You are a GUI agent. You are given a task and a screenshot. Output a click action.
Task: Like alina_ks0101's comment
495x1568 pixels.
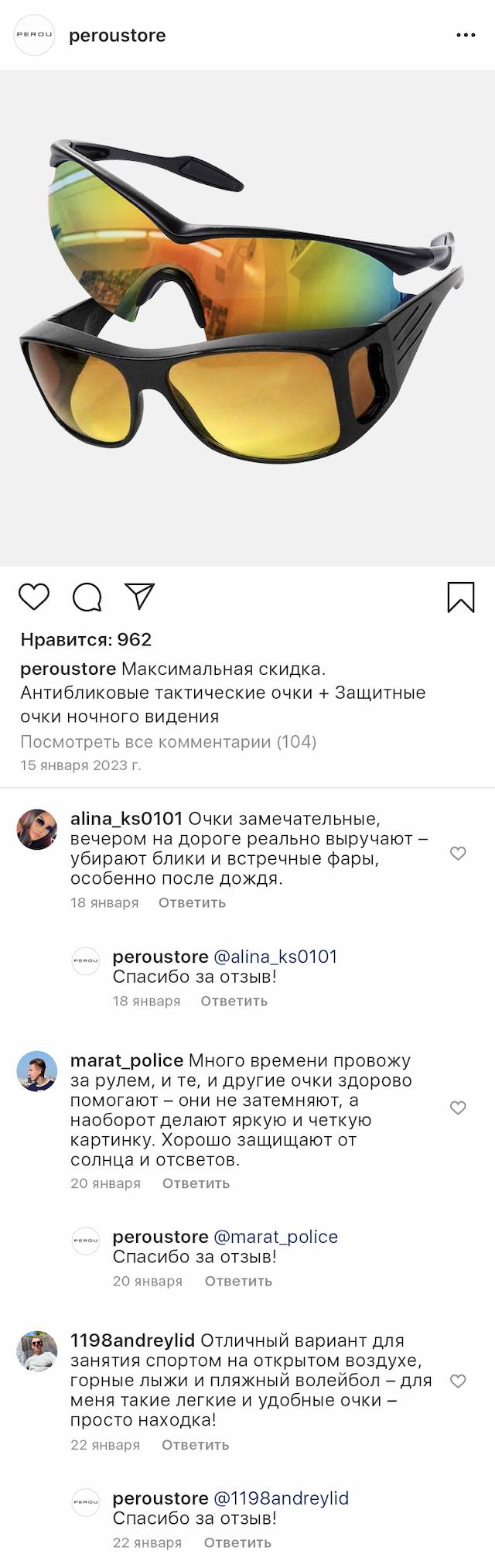click(458, 853)
